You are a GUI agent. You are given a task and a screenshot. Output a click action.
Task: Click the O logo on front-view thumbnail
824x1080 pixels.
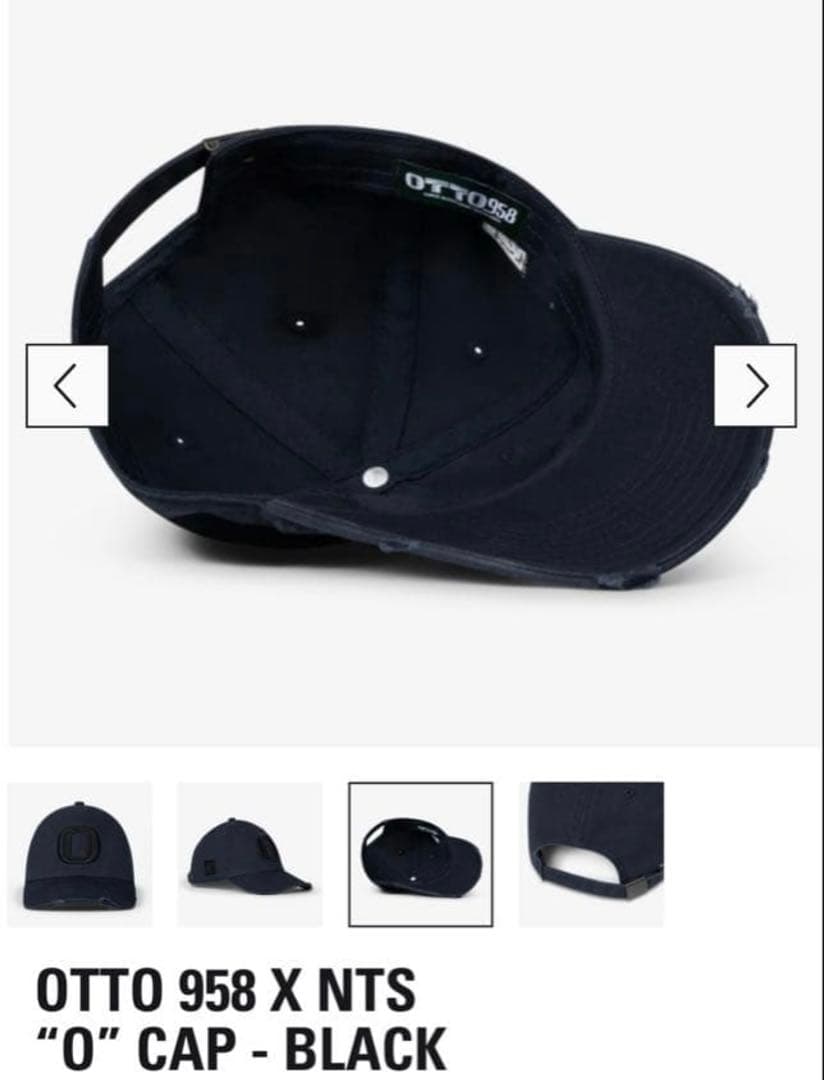pyautogui.click(x=78, y=843)
